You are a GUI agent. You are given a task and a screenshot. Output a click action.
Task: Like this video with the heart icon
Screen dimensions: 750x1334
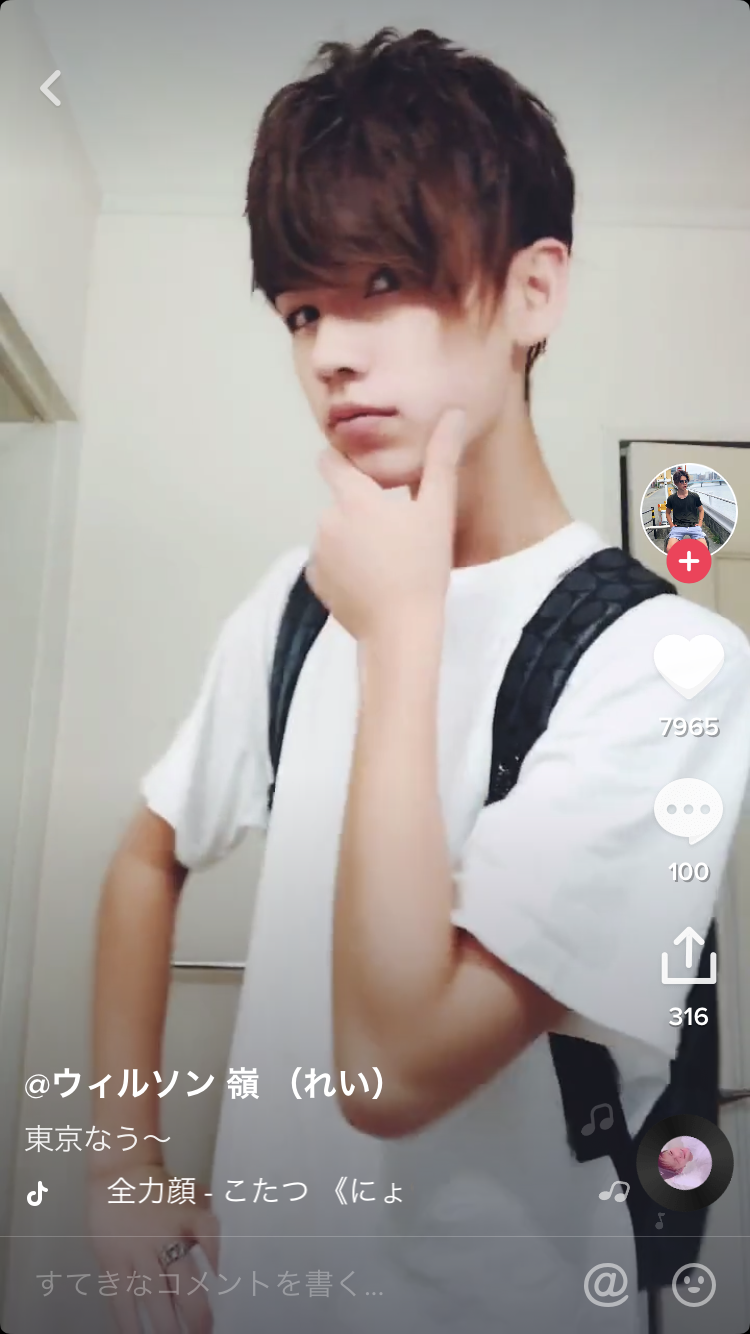coord(688,667)
